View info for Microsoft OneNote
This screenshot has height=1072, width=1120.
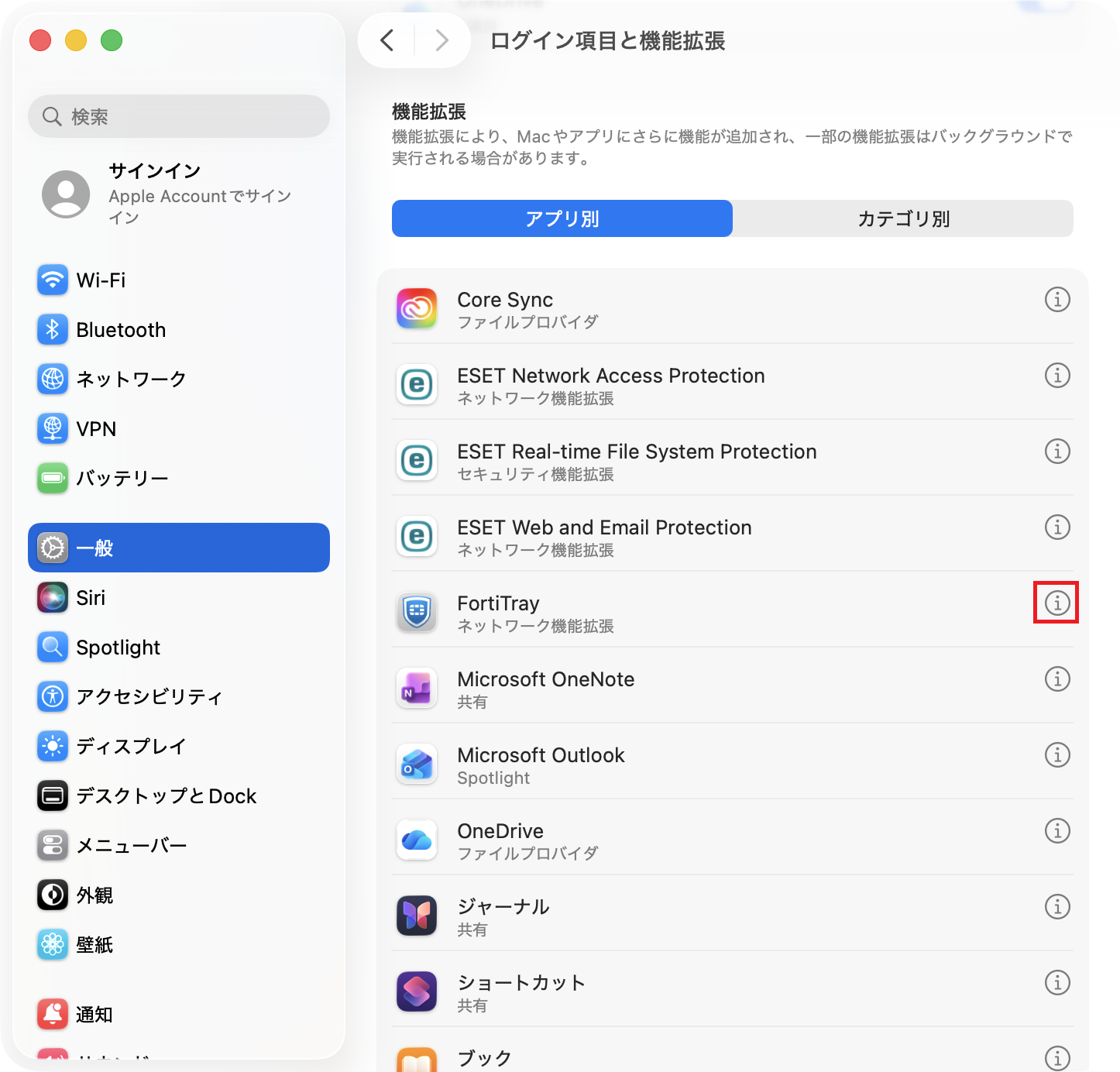click(1057, 679)
